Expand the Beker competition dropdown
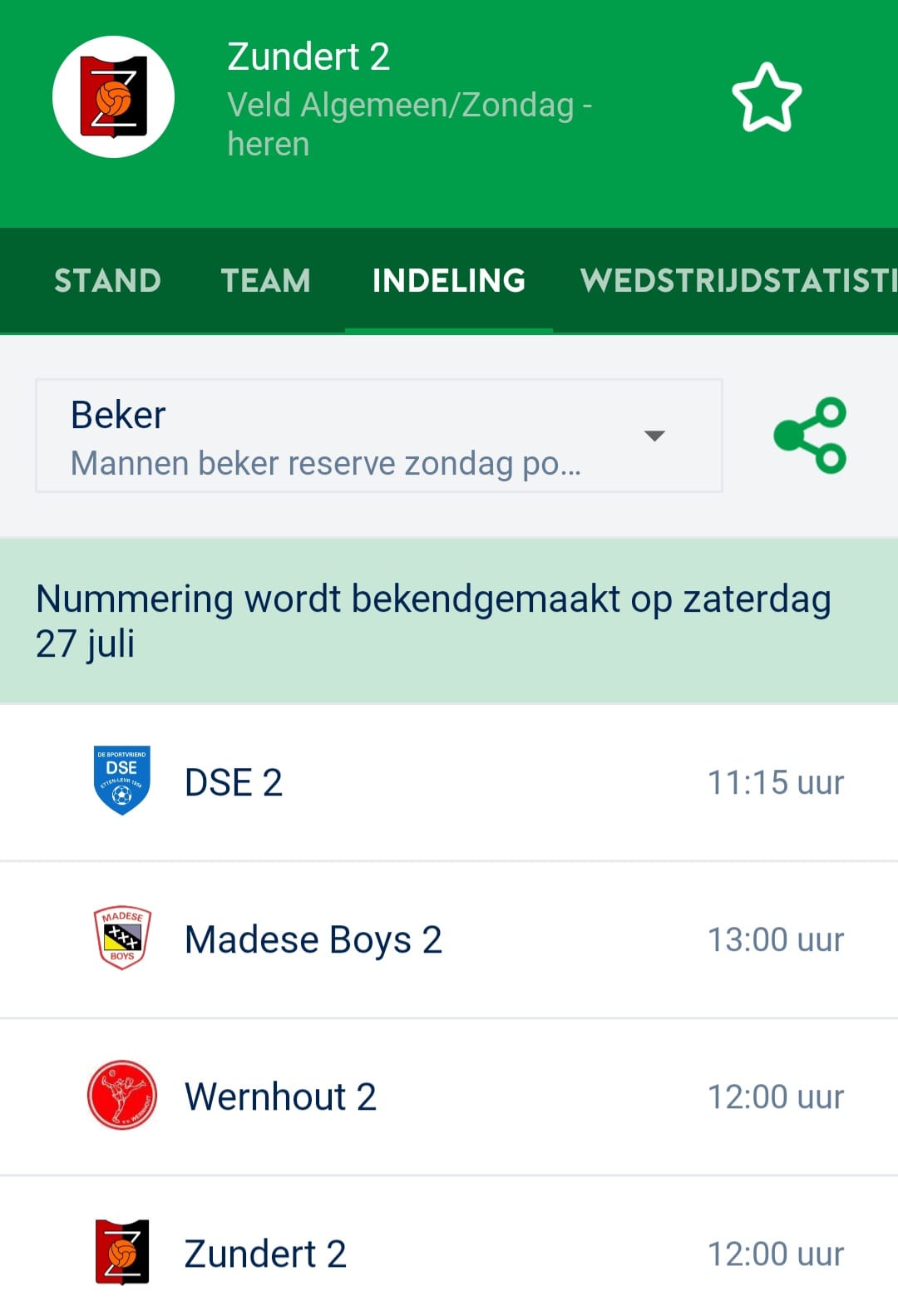Viewport: 898px width, 1316px height. 379,436
